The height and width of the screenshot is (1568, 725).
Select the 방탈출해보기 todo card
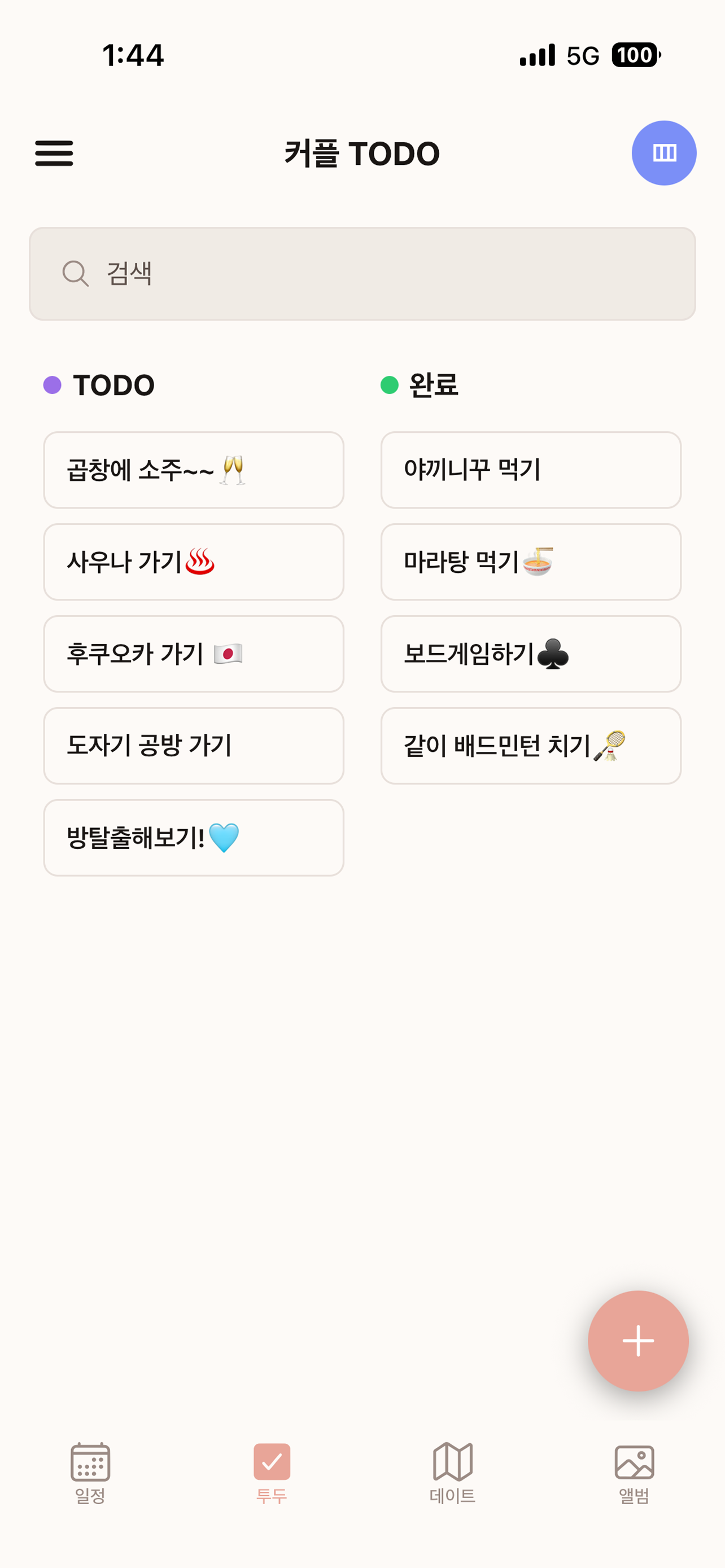pyautogui.click(x=193, y=838)
